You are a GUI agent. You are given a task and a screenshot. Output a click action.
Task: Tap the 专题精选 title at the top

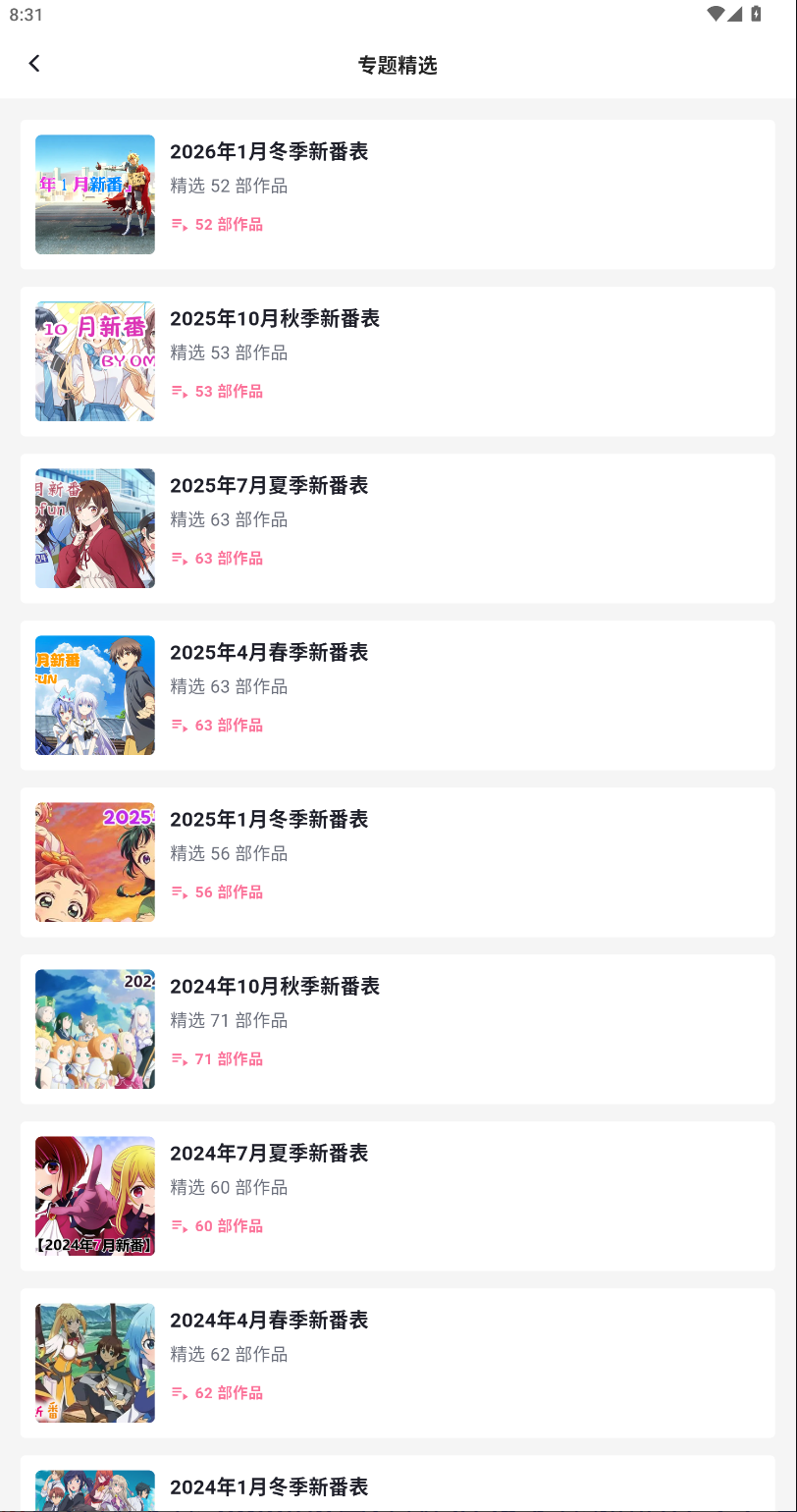coord(398,65)
